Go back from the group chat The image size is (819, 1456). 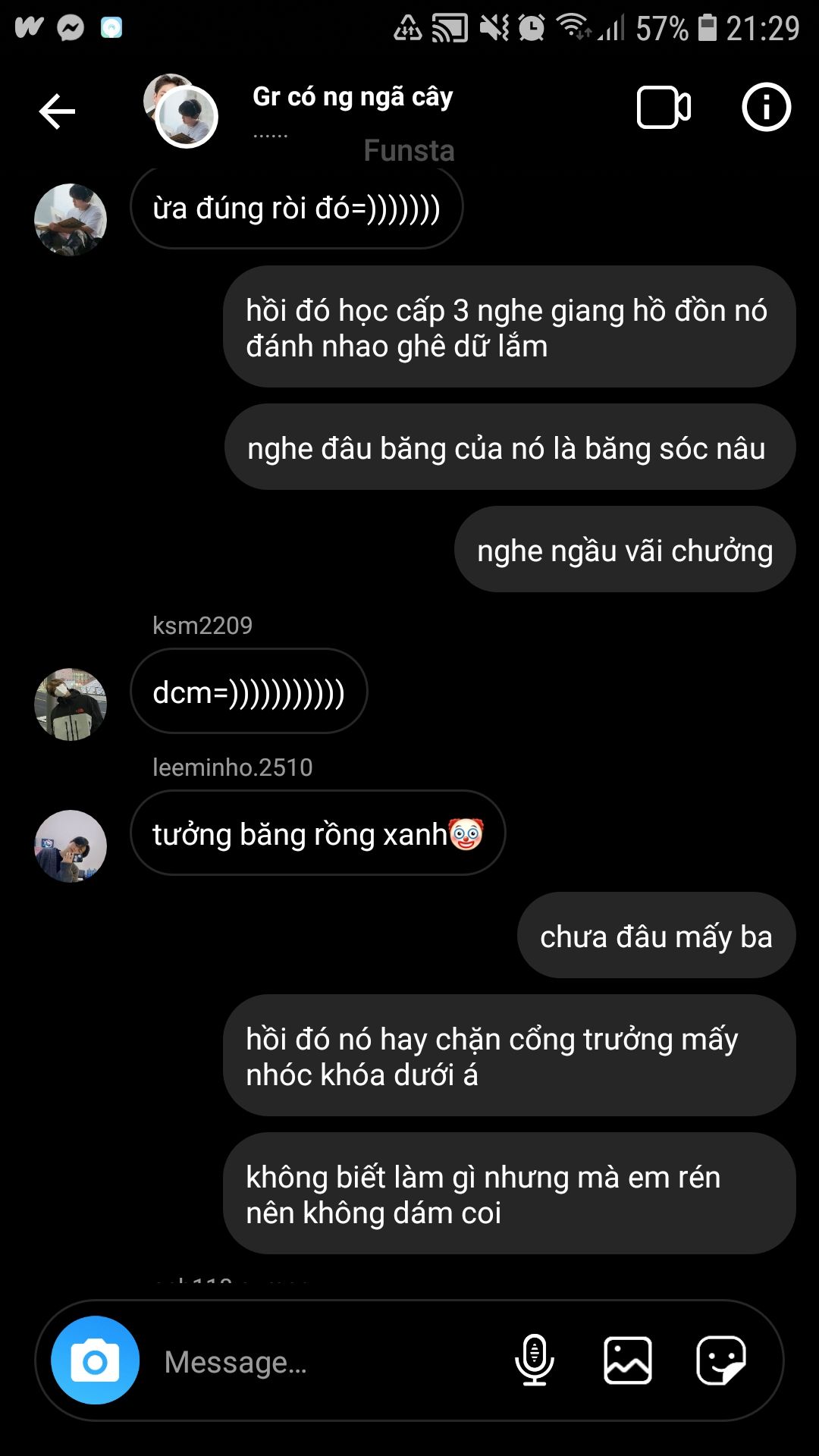pyautogui.click(x=57, y=112)
